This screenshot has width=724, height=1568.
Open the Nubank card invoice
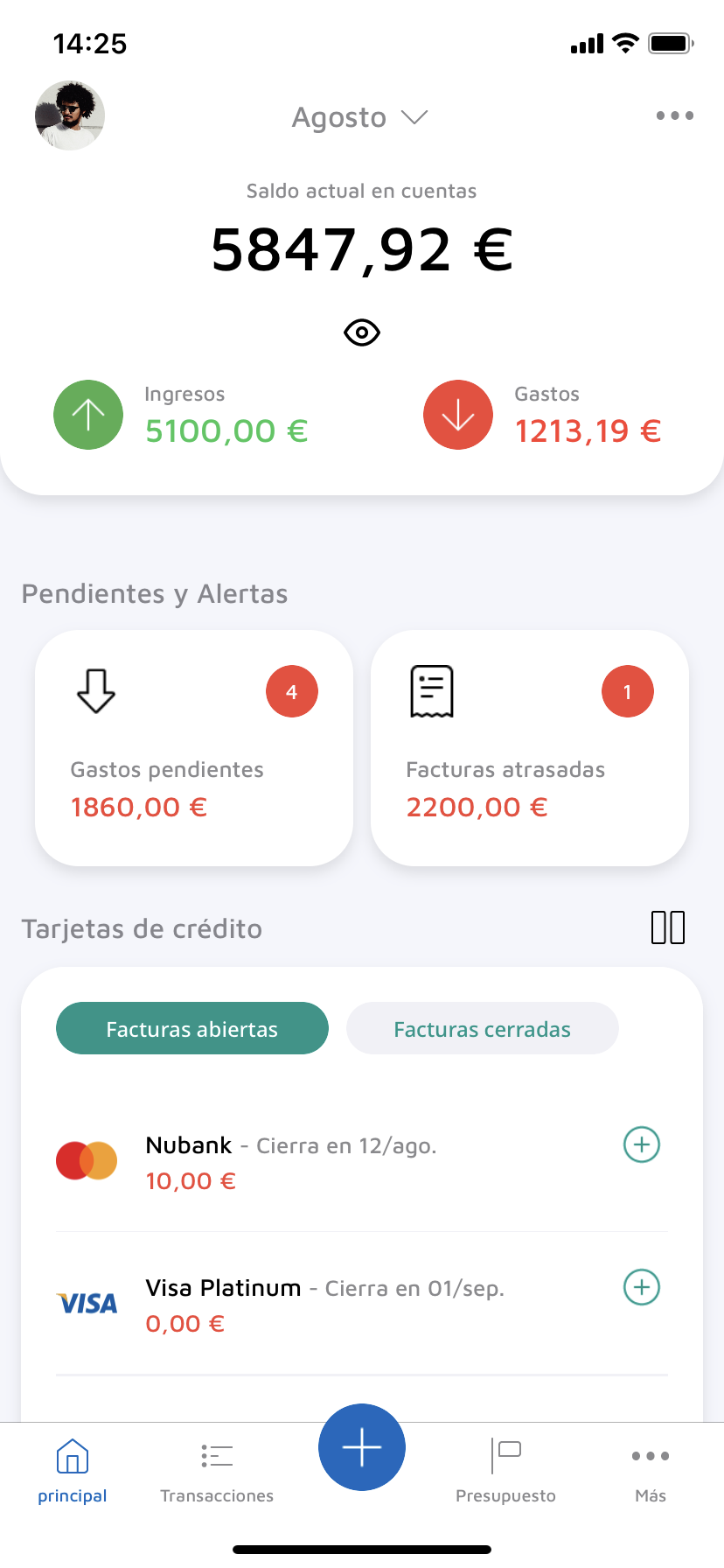(291, 1162)
